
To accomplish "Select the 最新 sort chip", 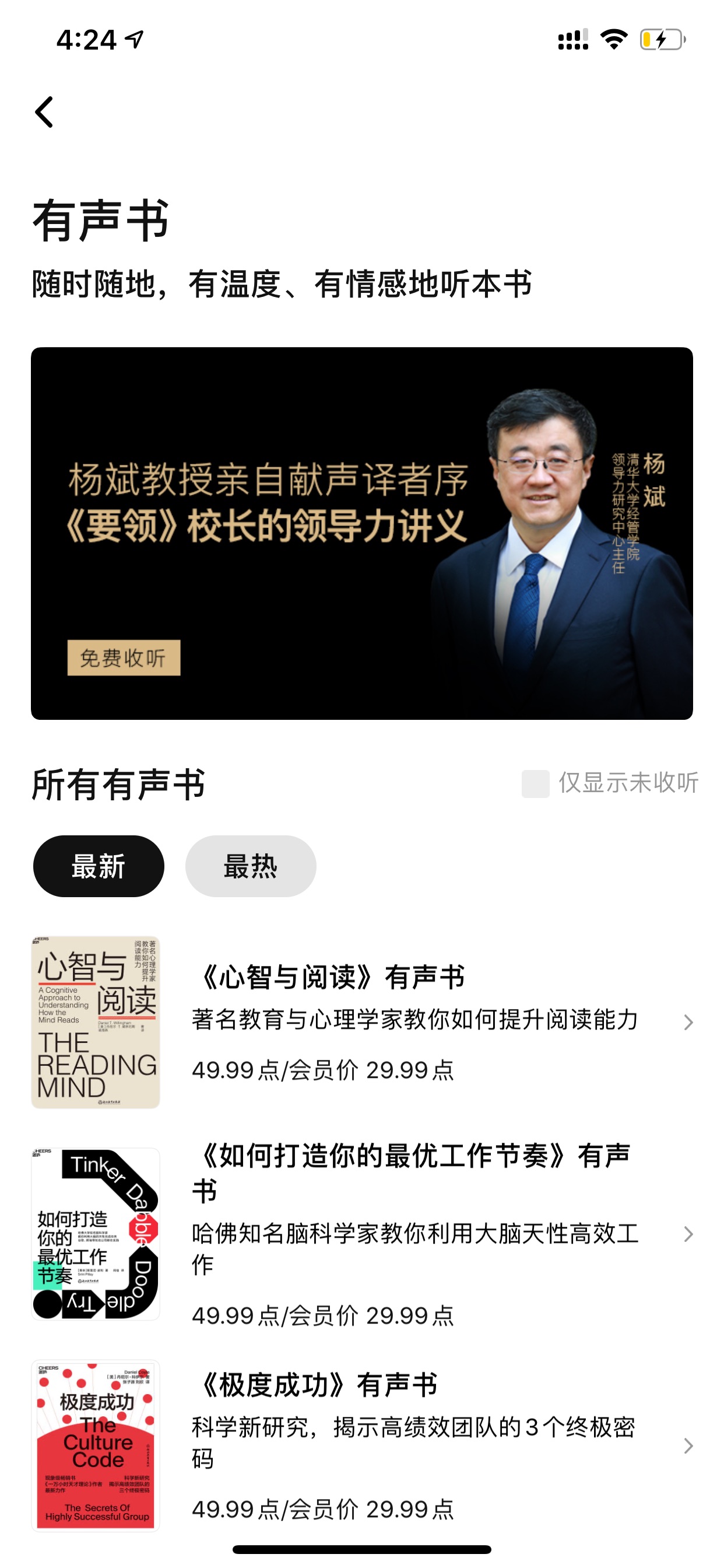I will click(x=99, y=866).
